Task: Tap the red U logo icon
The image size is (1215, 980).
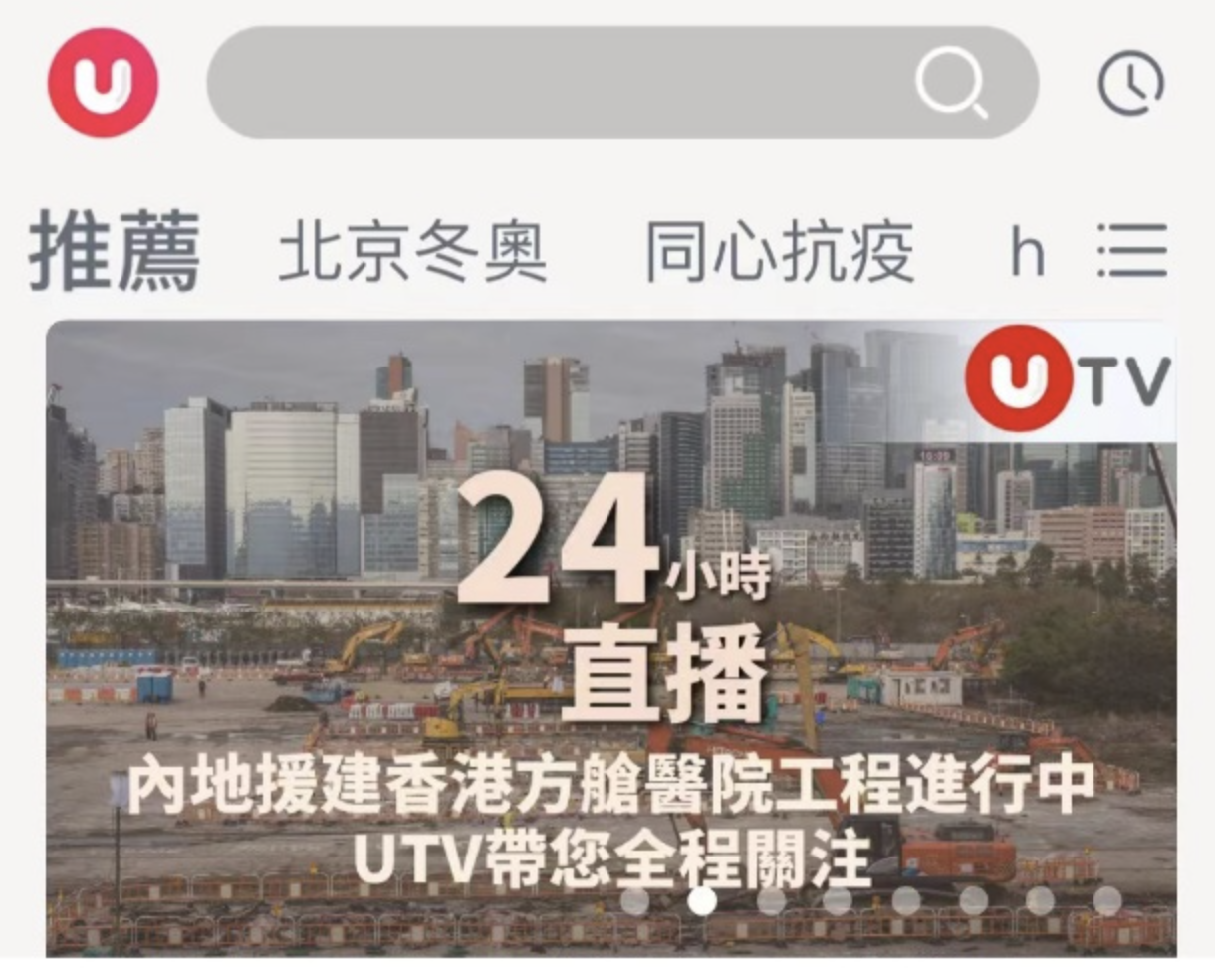Action: pos(103,83)
